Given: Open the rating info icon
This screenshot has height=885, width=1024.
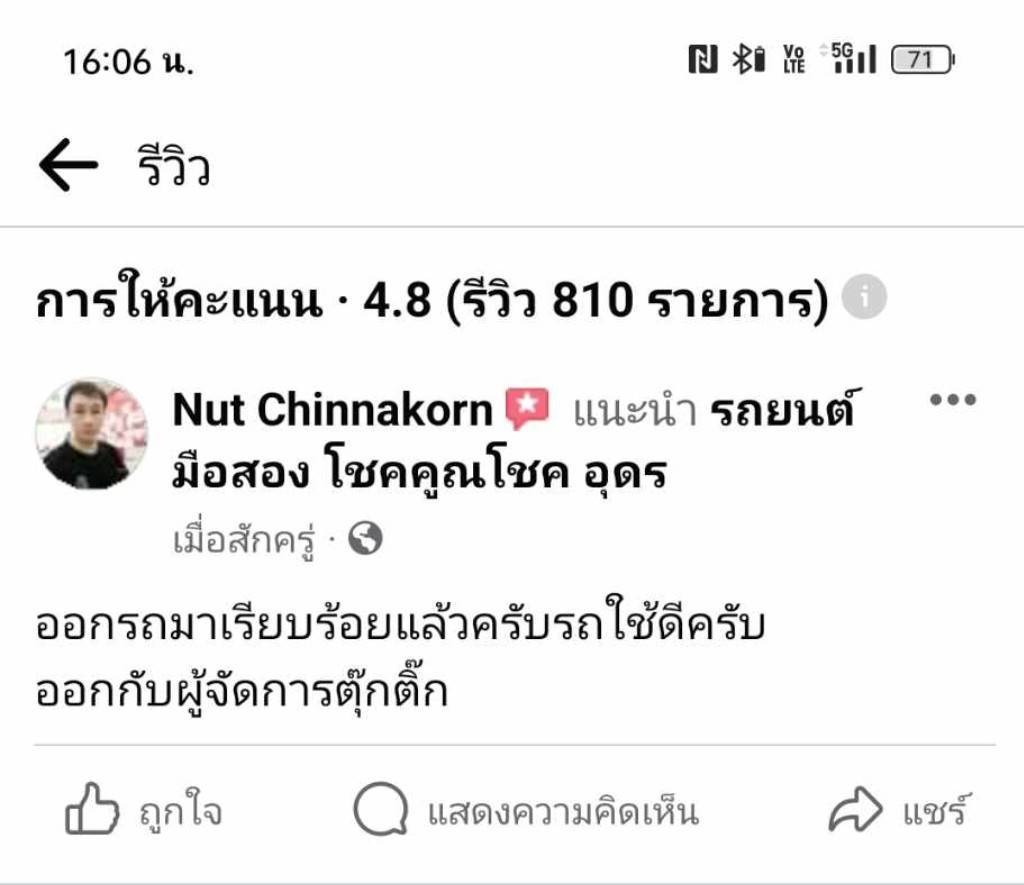Looking at the screenshot, I should 864,300.
